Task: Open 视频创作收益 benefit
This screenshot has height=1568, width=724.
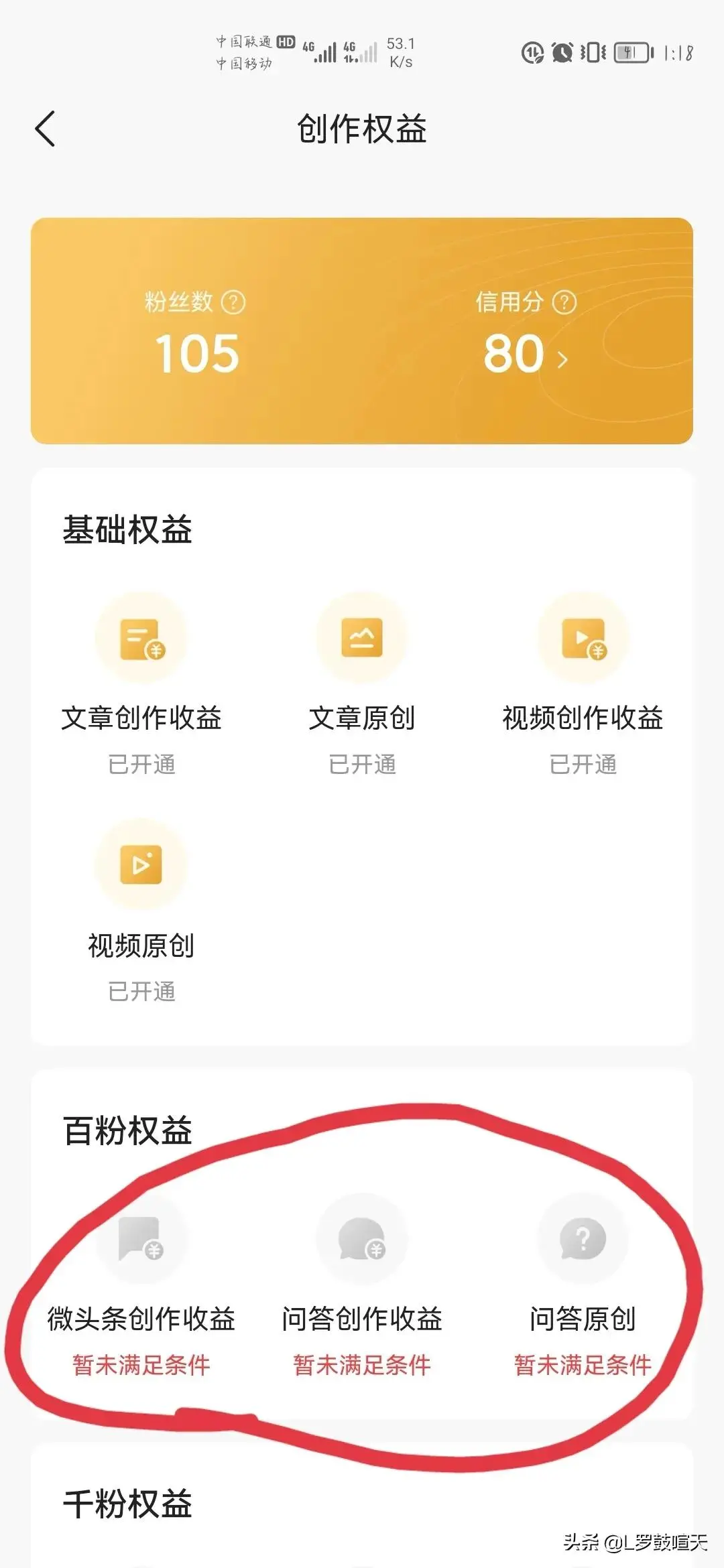Action: point(583,683)
